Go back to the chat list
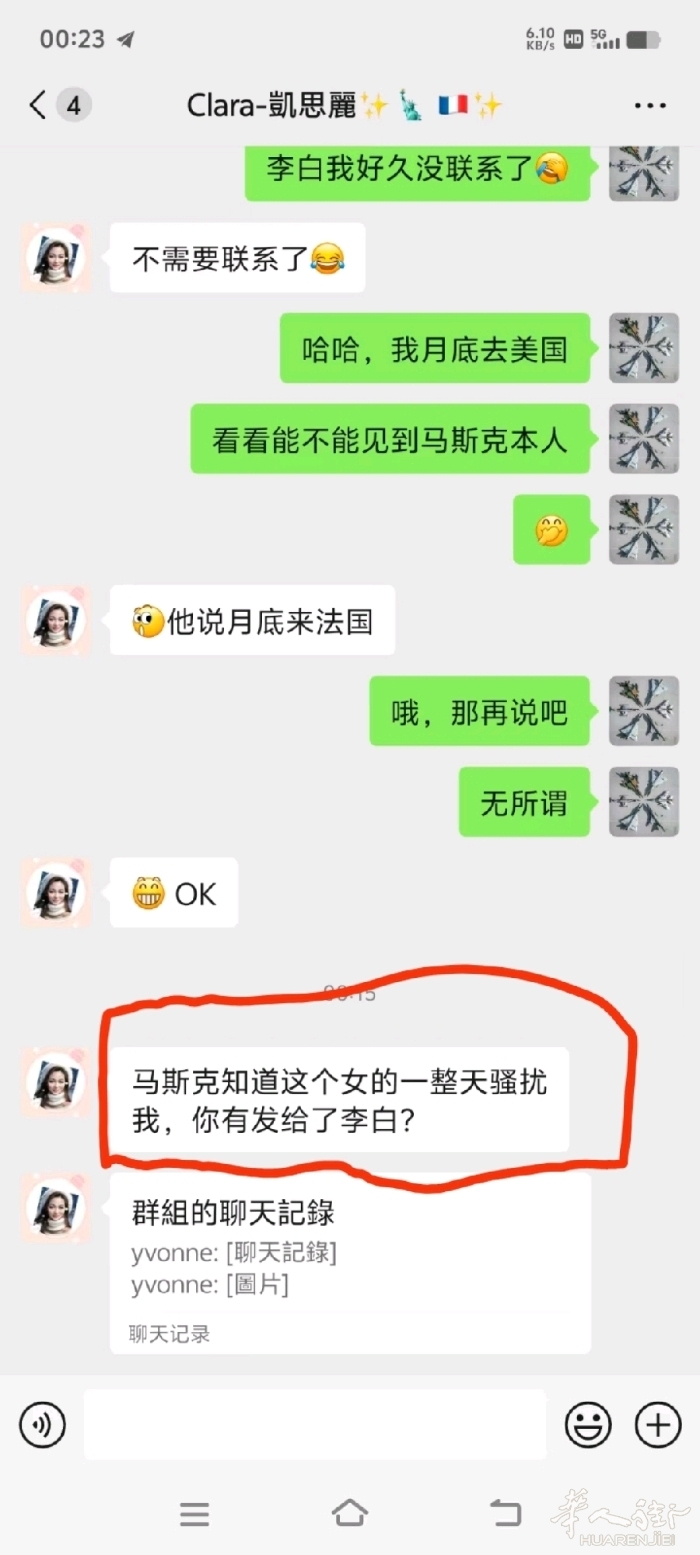700x1555 pixels. click(x=38, y=105)
